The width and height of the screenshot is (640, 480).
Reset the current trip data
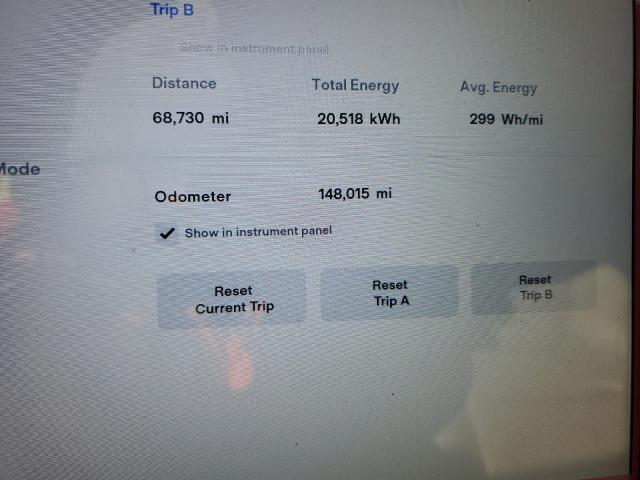[232, 299]
